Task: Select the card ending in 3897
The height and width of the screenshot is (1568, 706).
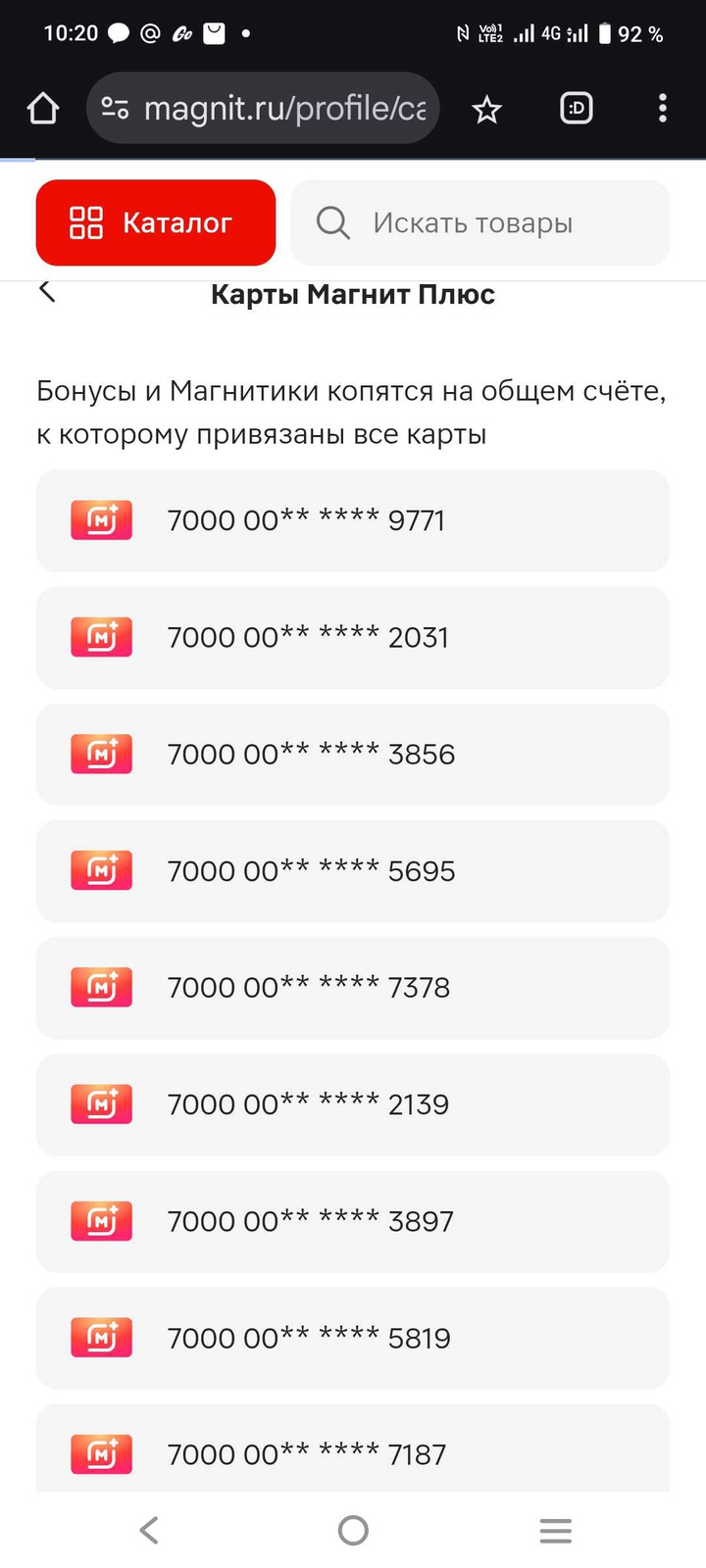Action: click(x=352, y=1220)
